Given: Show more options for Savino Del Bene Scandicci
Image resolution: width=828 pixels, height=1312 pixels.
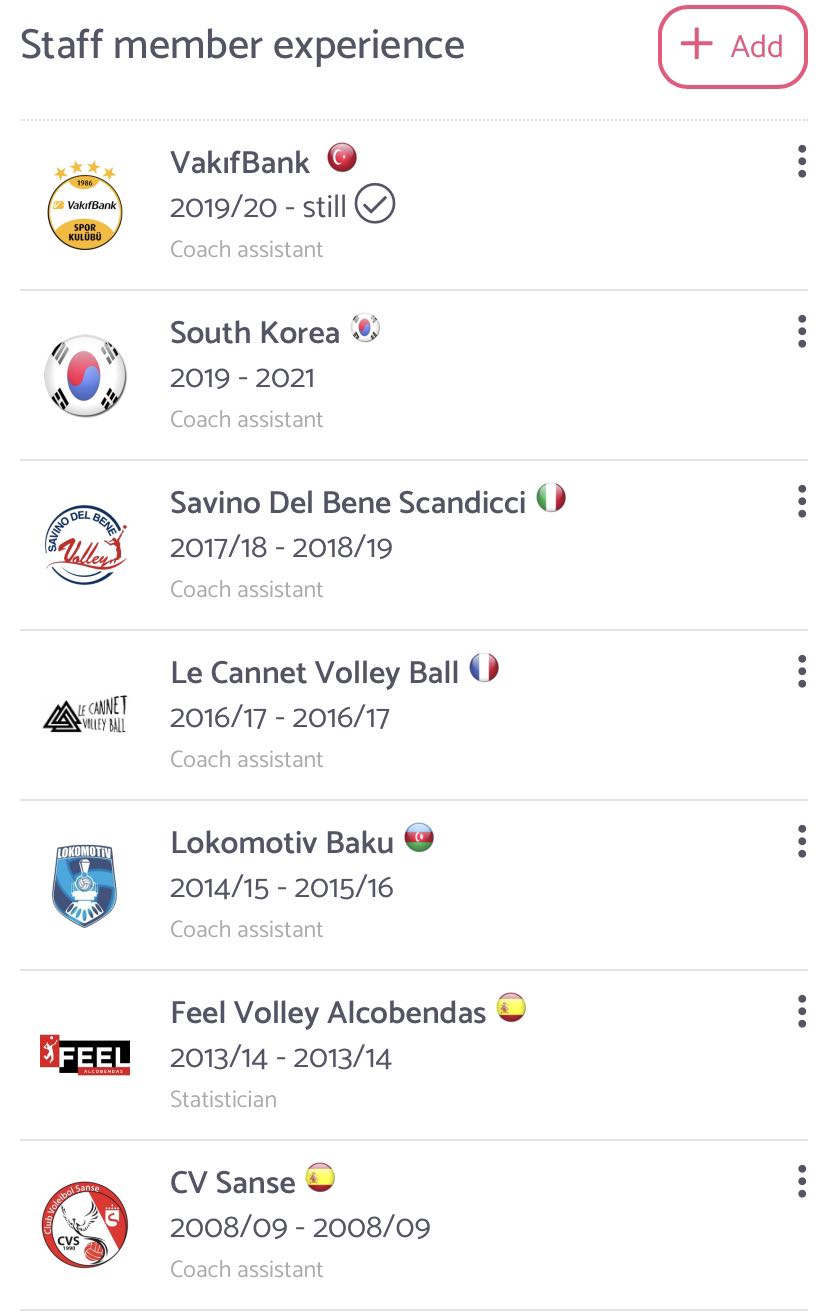Looking at the screenshot, I should [x=801, y=502].
